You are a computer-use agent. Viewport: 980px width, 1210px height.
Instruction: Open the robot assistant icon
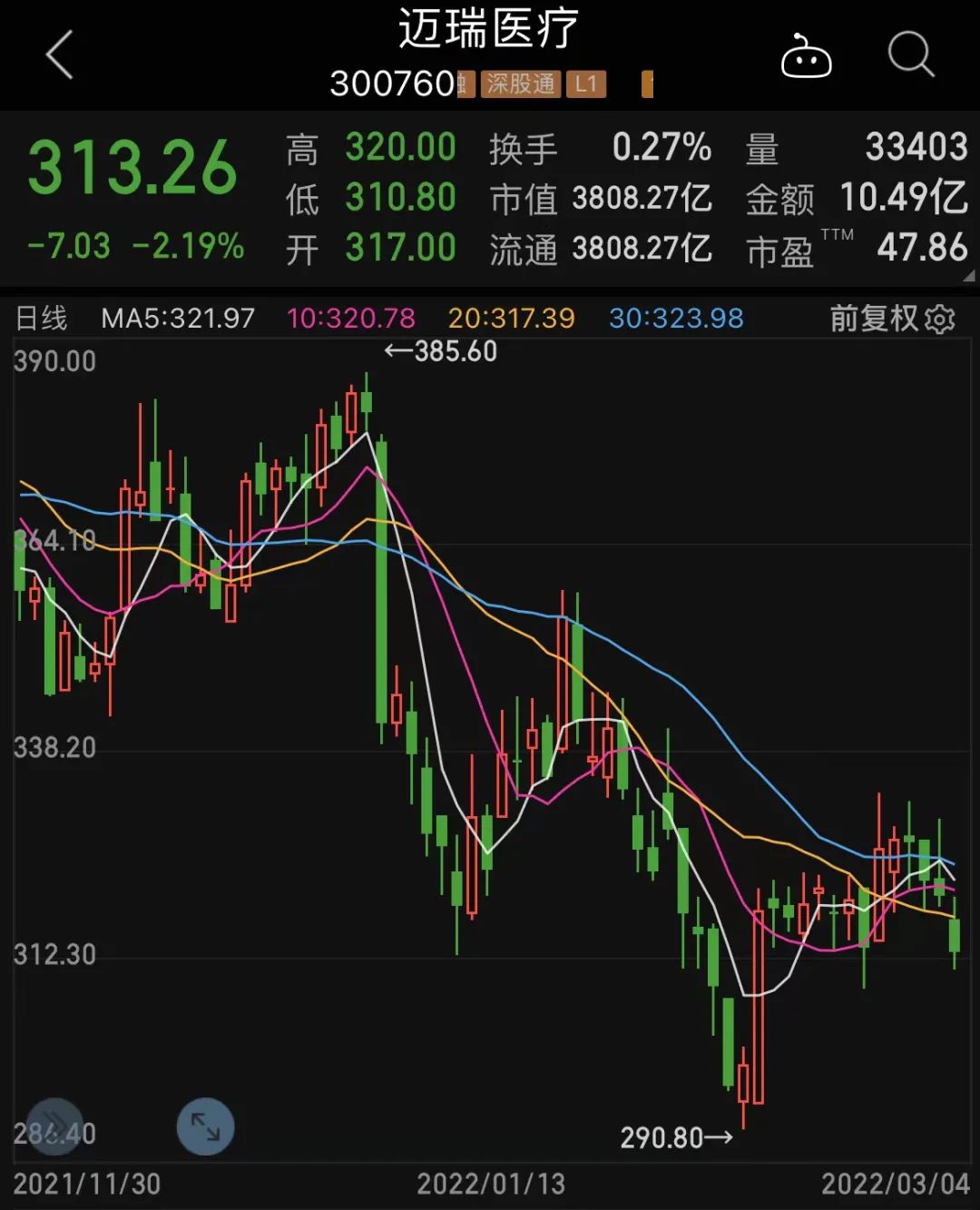pos(806,56)
